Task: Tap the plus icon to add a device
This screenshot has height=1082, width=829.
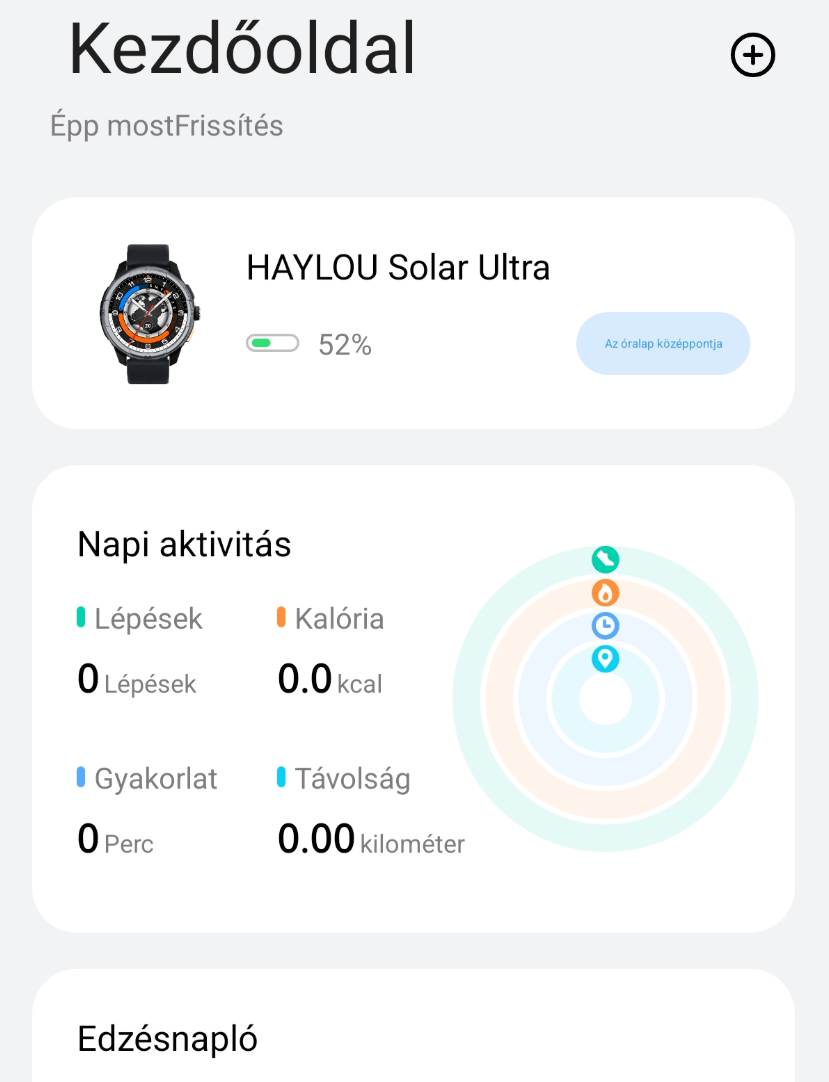Action: [x=753, y=55]
